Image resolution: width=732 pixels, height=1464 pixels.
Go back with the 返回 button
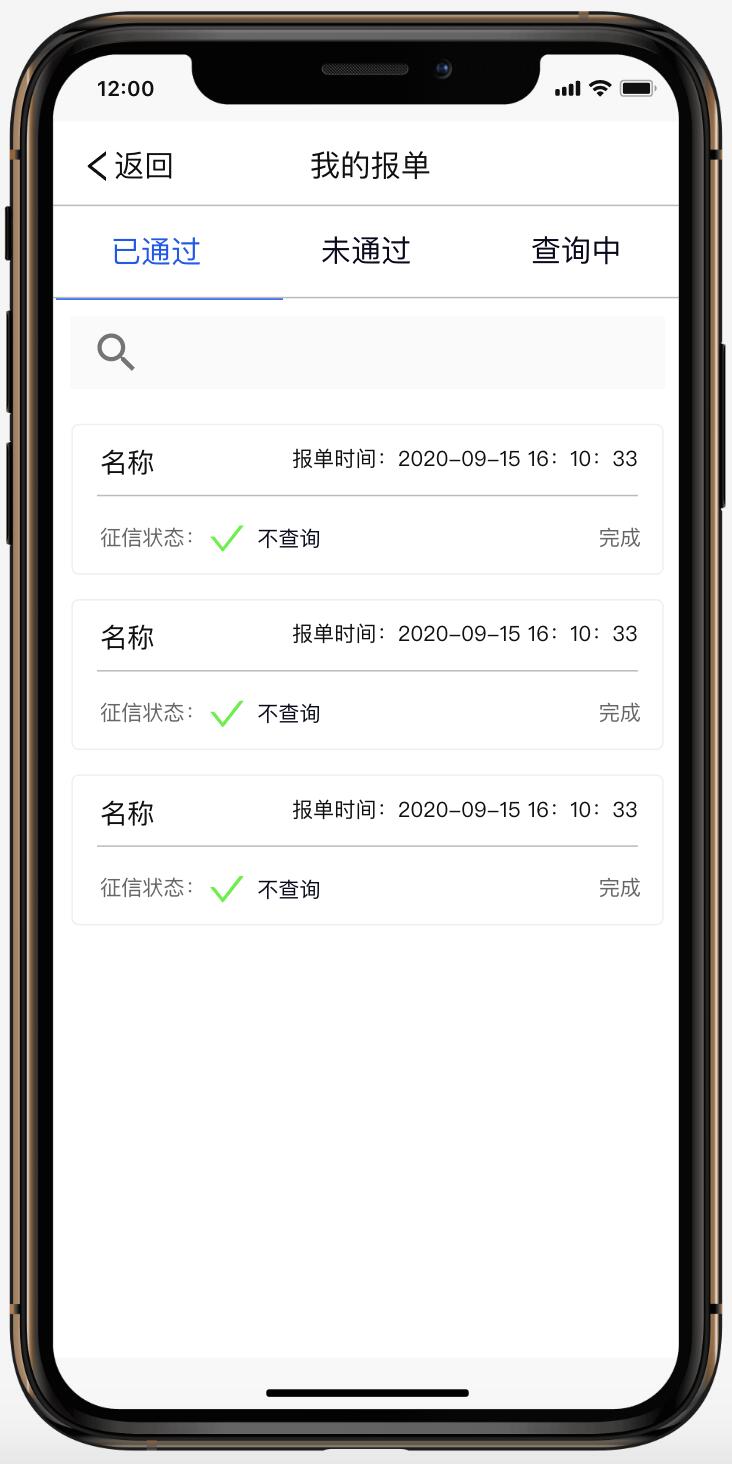pyautogui.click(x=131, y=166)
